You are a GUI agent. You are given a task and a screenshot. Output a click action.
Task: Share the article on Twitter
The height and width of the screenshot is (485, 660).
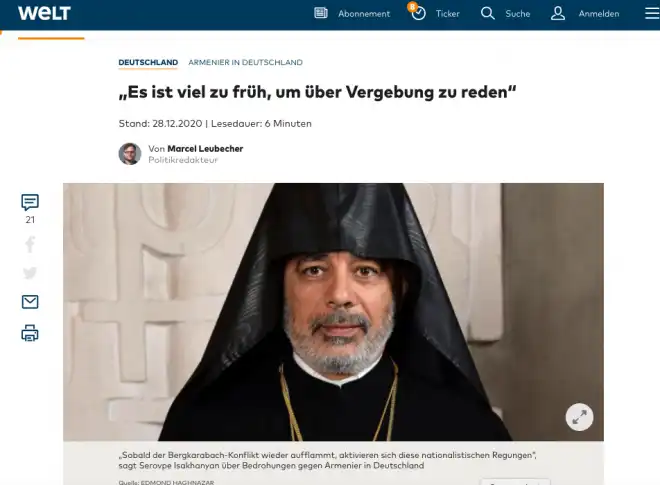click(x=30, y=273)
